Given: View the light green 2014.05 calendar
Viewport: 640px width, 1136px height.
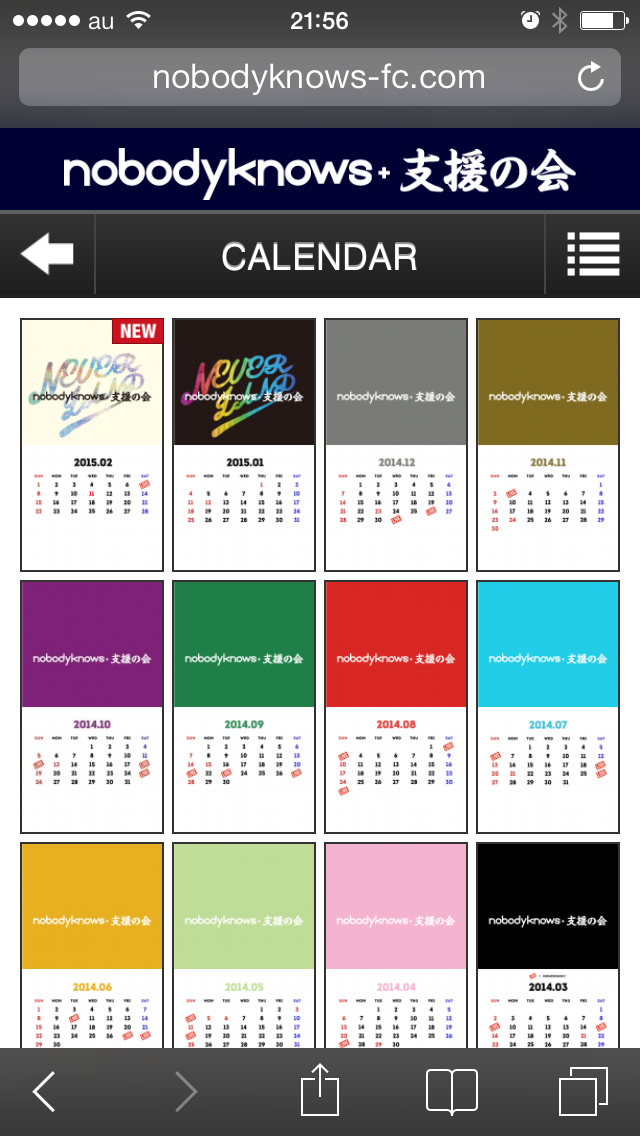Looking at the screenshot, I should [x=244, y=944].
